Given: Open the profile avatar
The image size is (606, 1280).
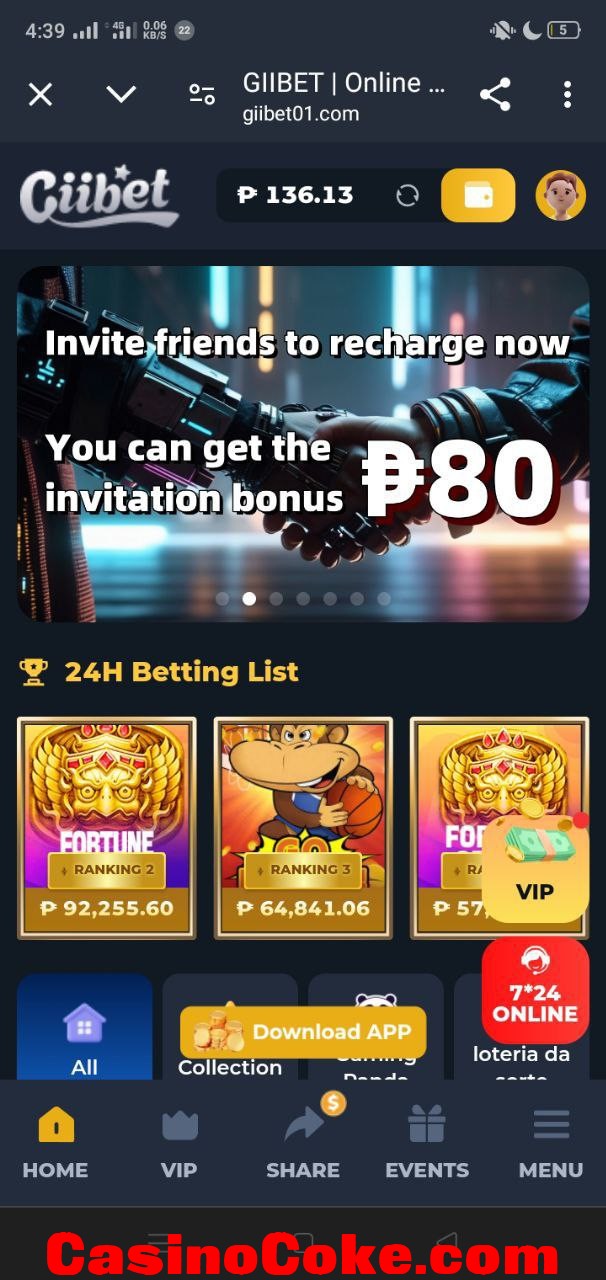Looking at the screenshot, I should (x=561, y=195).
